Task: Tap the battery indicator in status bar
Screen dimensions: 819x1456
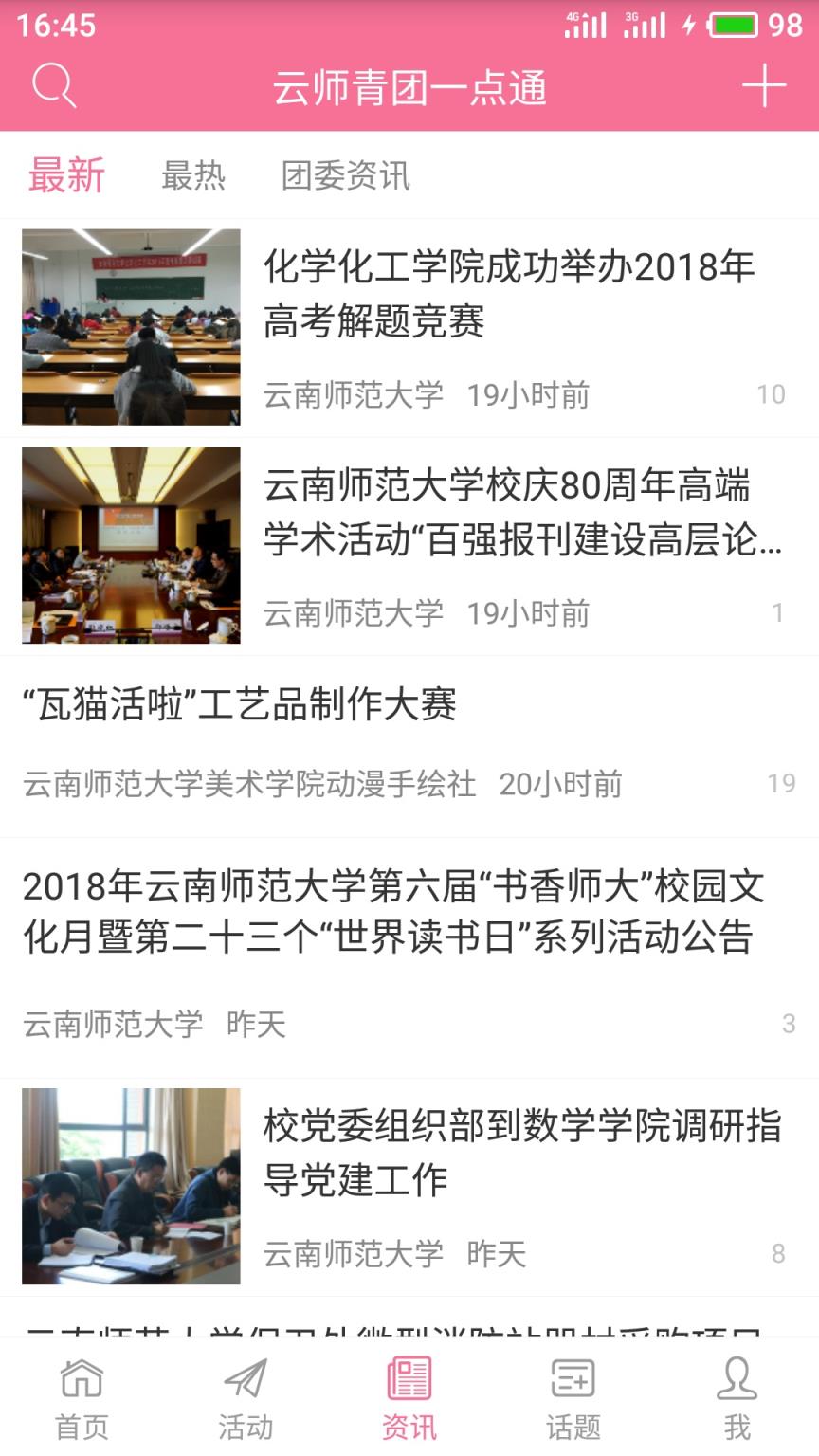Action: pyautogui.click(x=726, y=26)
